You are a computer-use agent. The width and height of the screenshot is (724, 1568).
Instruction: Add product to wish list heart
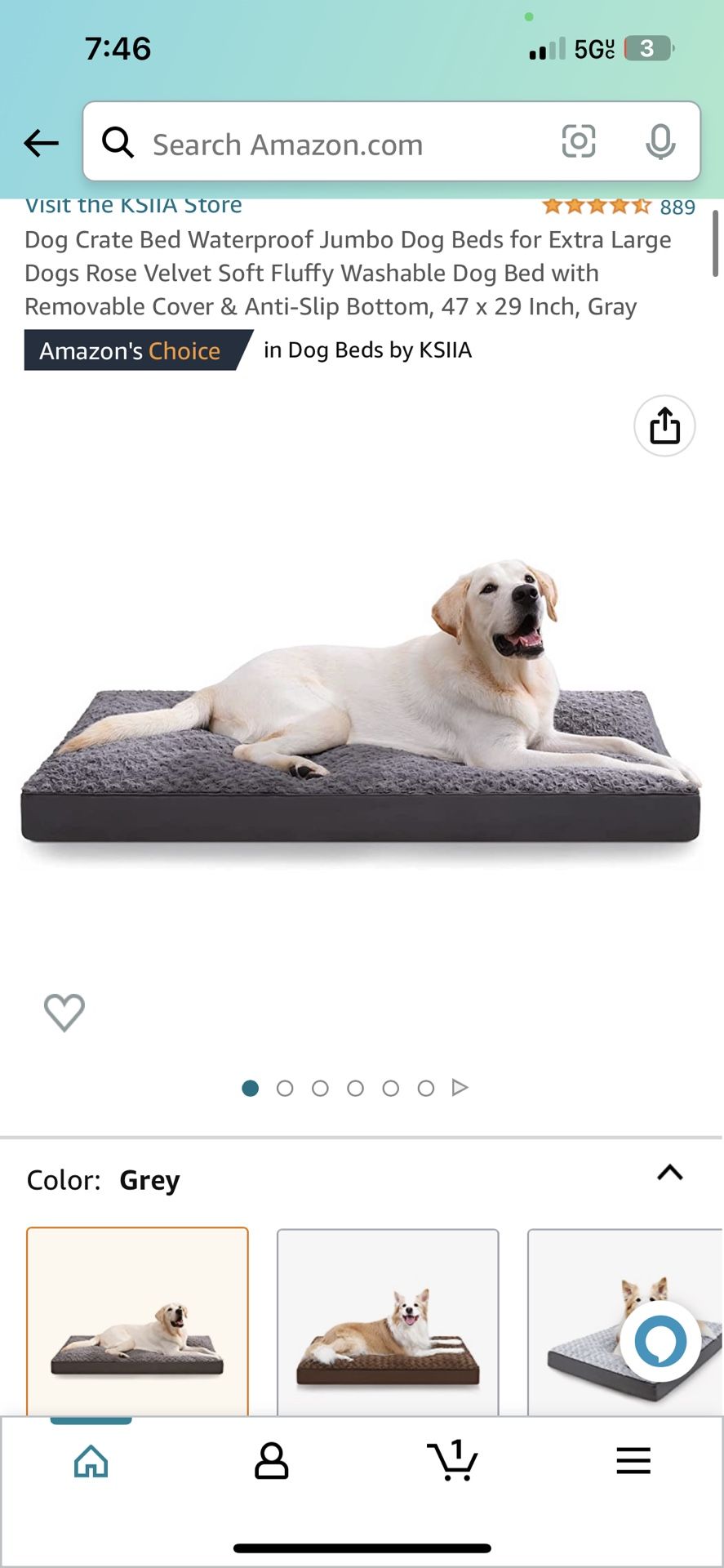point(64,1012)
